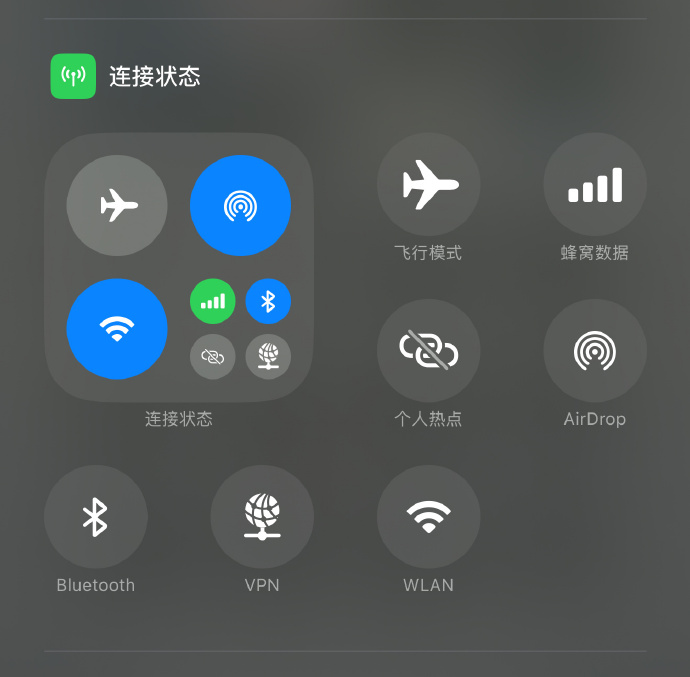This screenshot has width=690, height=677.
Task: Select the 飞行模式 airplane control
Action: 428,185
